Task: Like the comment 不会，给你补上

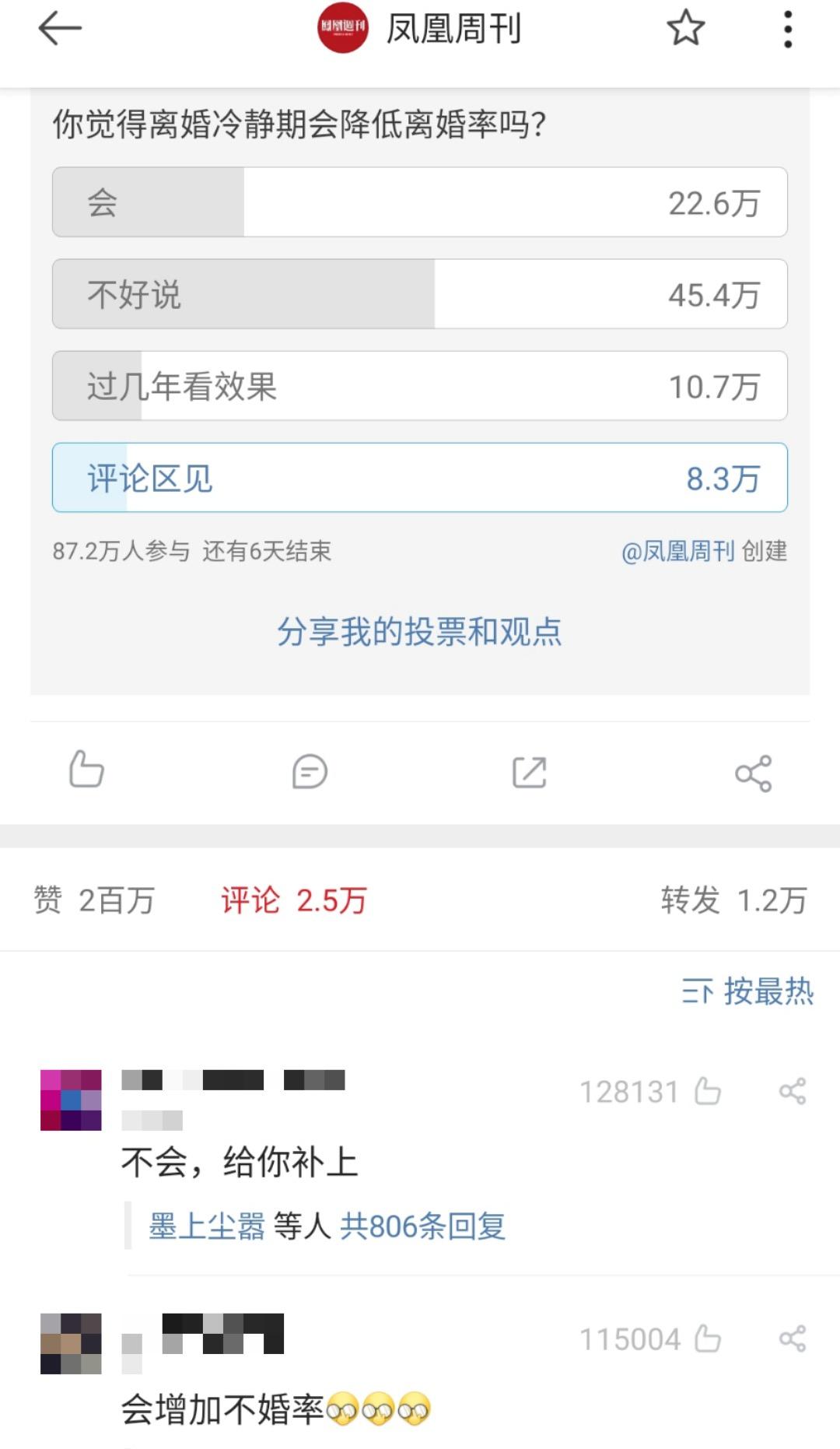Action: tap(708, 1091)
